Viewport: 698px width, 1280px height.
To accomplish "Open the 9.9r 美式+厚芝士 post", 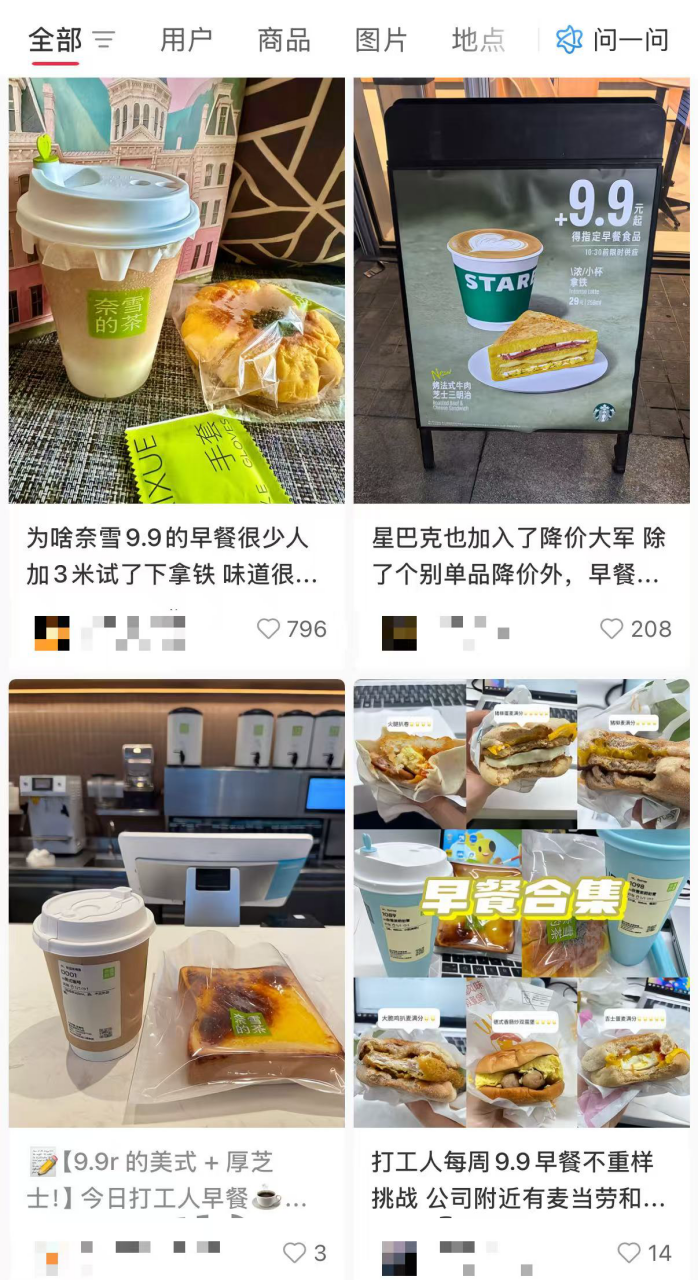I will pos(177,903).
